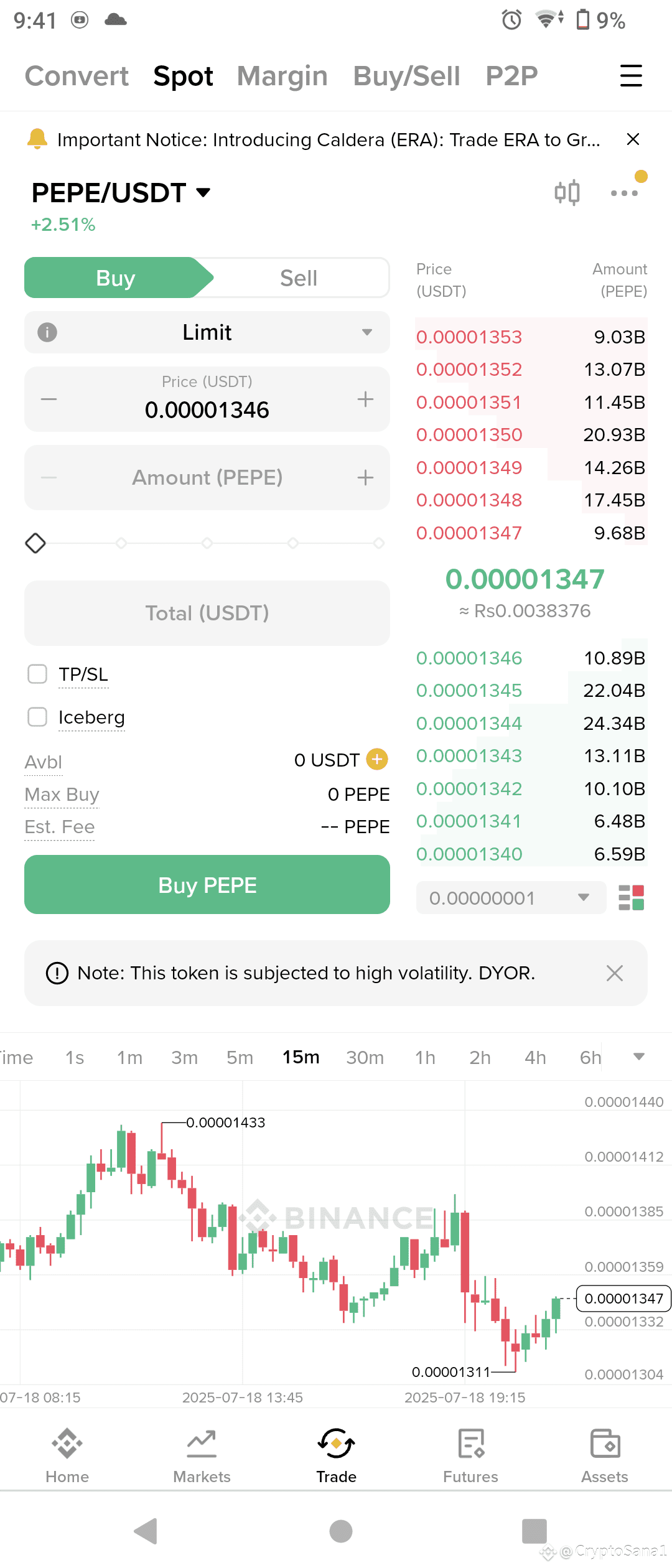672x1568 pixels.
Task: Dismiss the Important Notice banner
Action: 633,139
